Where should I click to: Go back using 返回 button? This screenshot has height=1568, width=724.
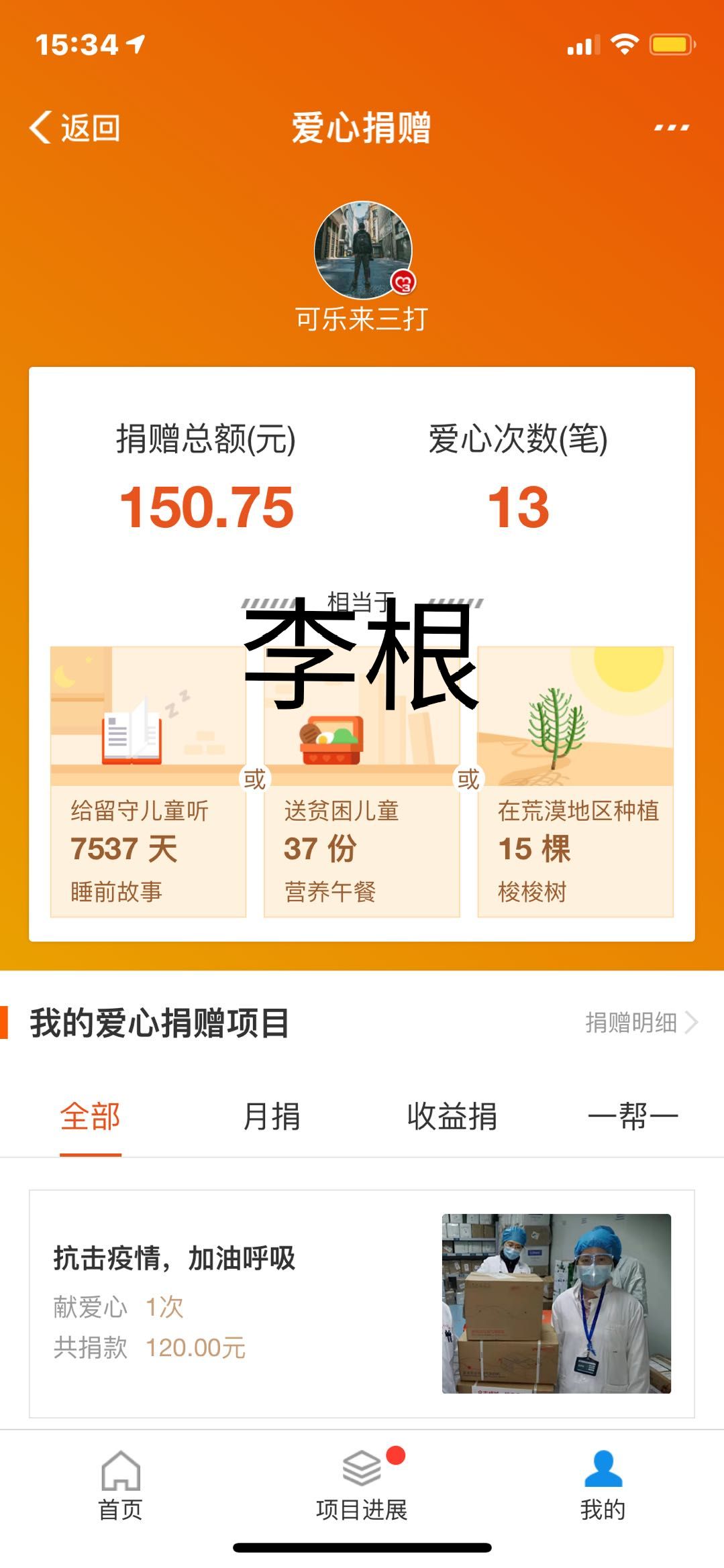(75, 127)
